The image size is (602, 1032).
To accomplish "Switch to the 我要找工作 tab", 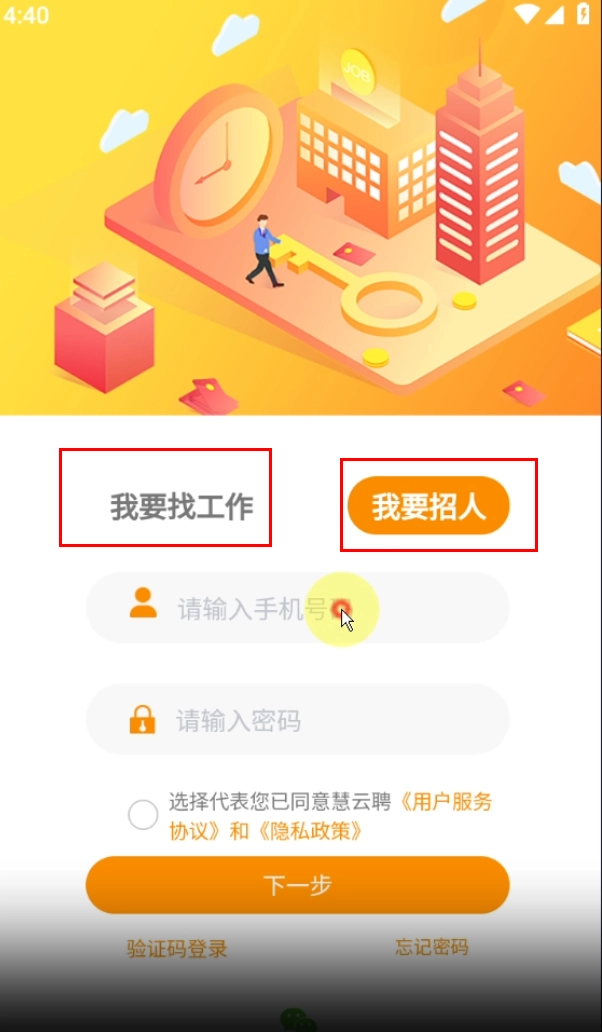I will click(x=181, y=507).
